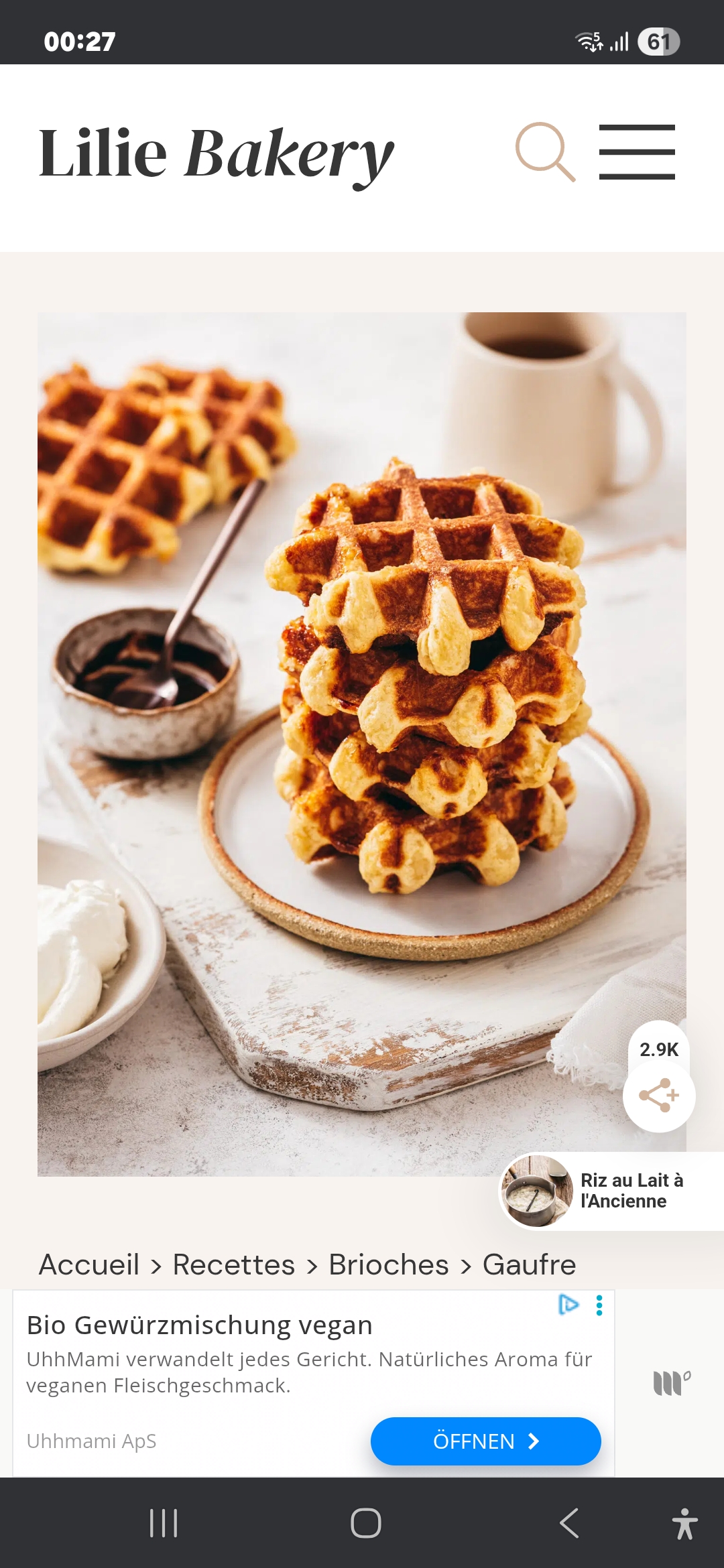Tap the Lilie Bakery site title
Viewport: 724px width, 1568px height.
216,155
